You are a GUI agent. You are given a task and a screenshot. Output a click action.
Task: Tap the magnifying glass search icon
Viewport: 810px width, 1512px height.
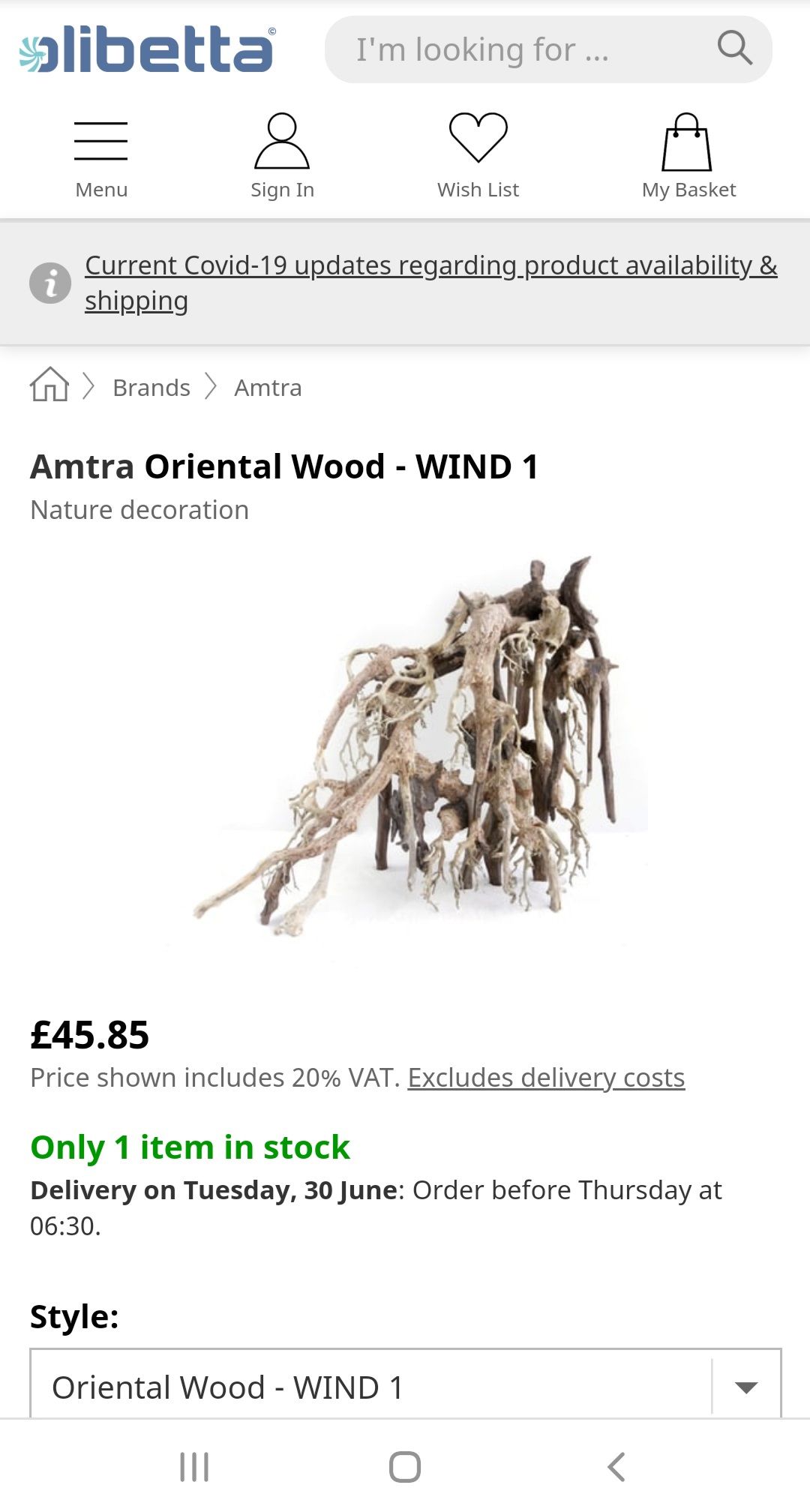tap(734, 49)
